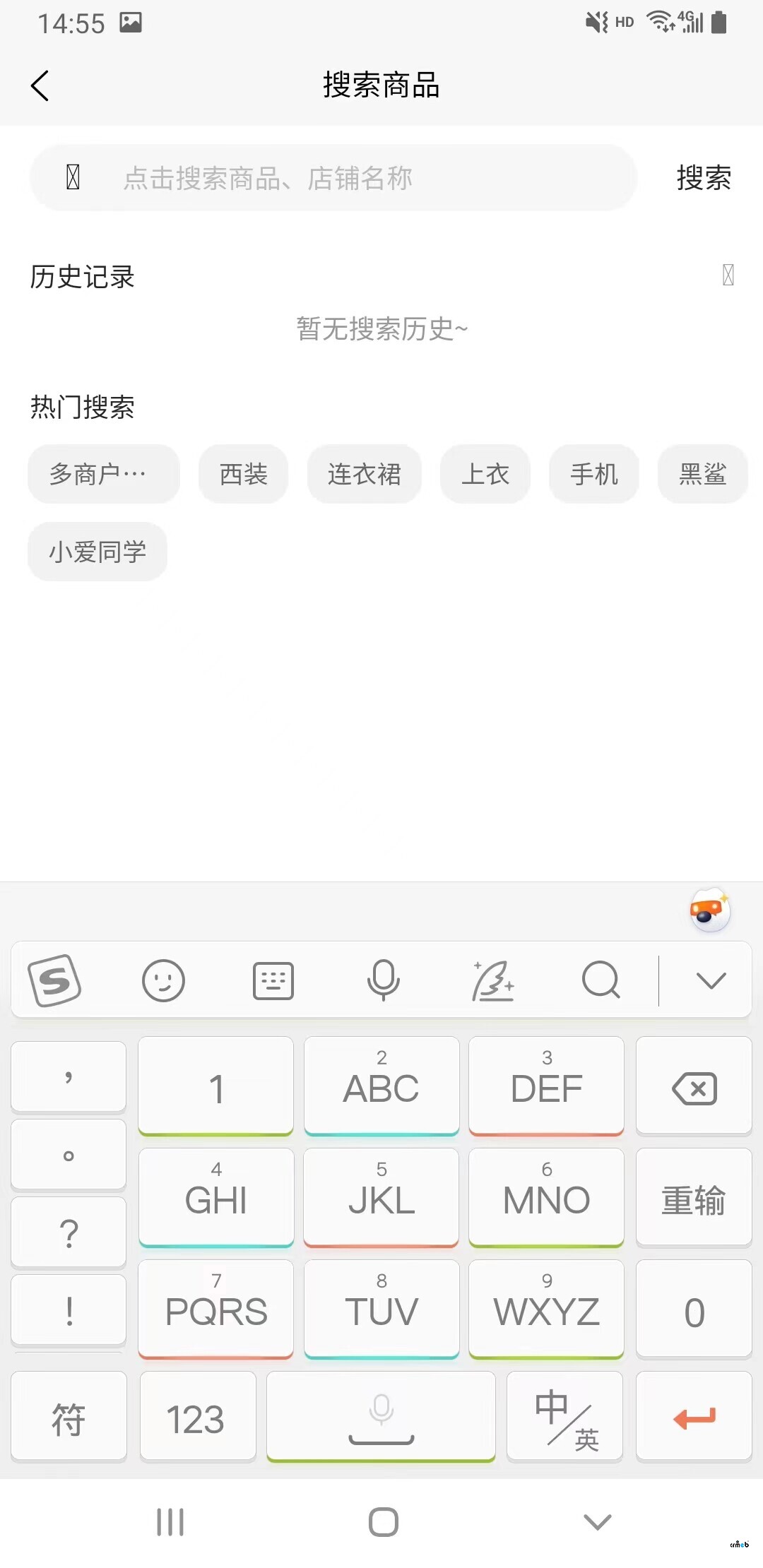Hide navigation bar via its down chevron
This screenshot has height=1568, width=763.
597,1524
